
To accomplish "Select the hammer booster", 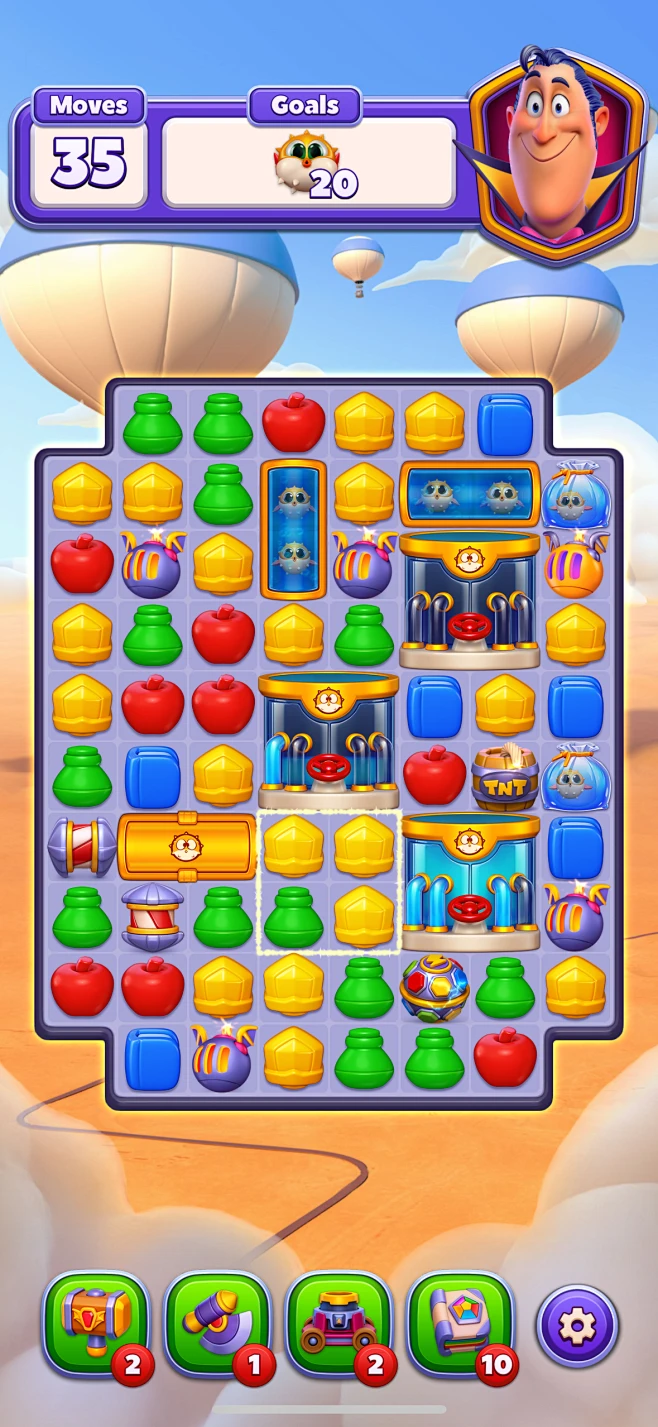I will 95,1323.
